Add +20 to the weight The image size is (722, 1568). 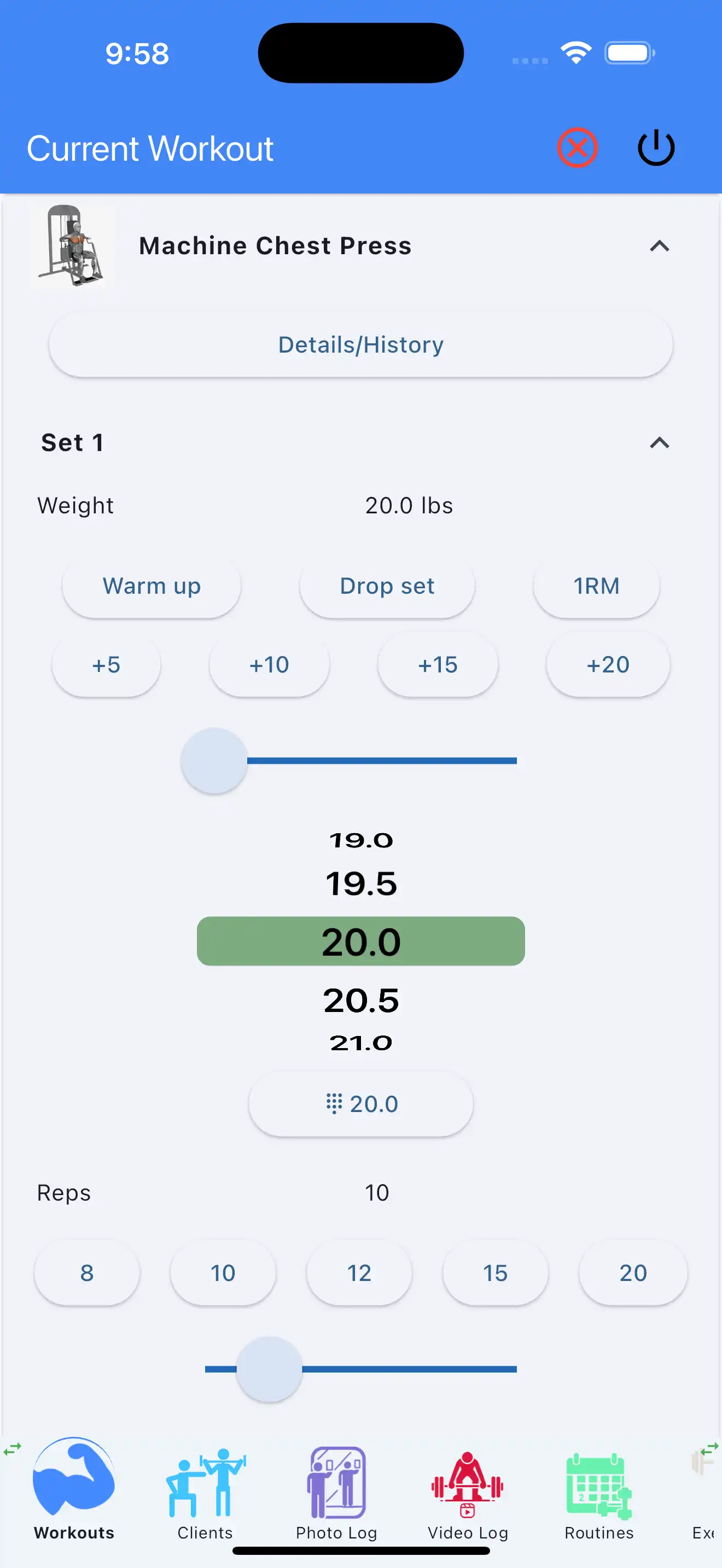click(608, 664)
